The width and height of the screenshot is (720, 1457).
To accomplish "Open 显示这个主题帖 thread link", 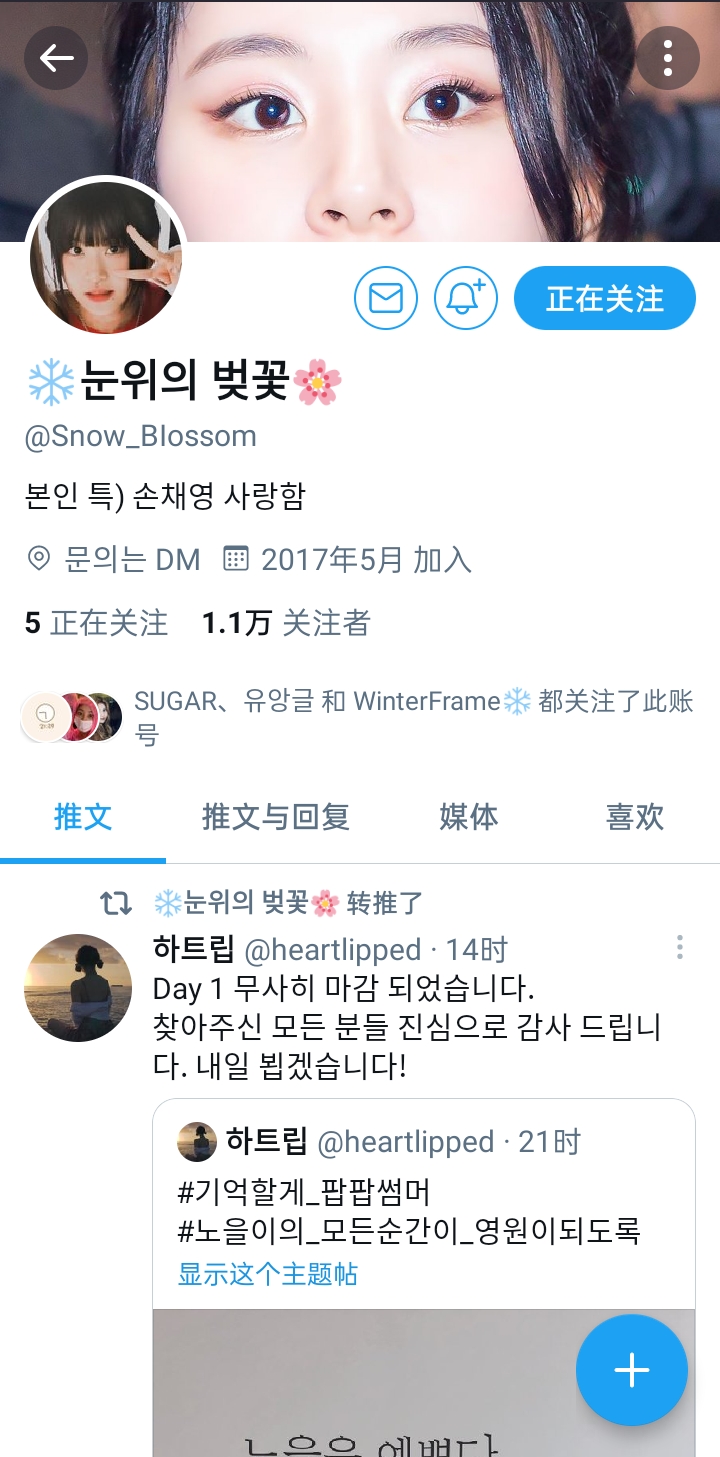I will tap(267, 1274).
